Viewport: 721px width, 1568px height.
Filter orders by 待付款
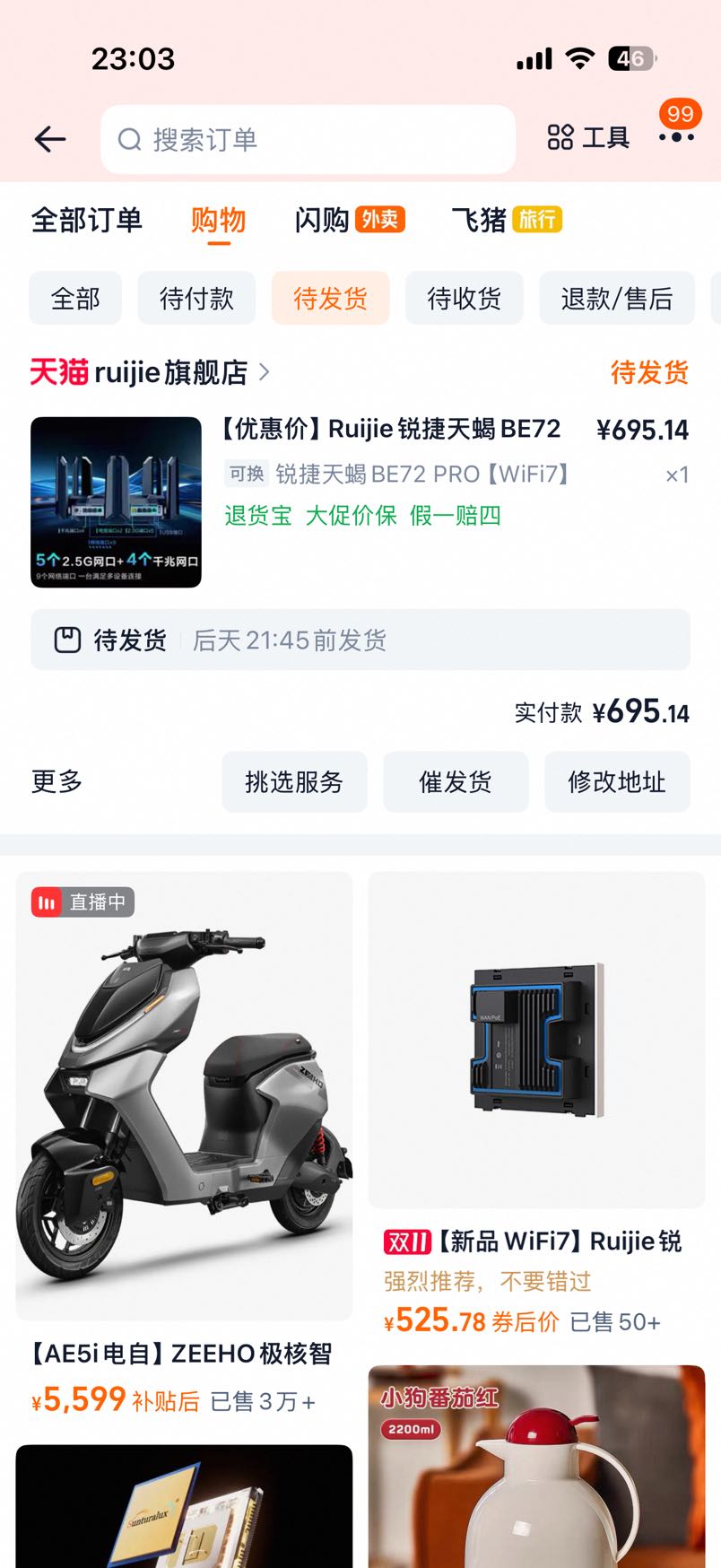[196, 298]
